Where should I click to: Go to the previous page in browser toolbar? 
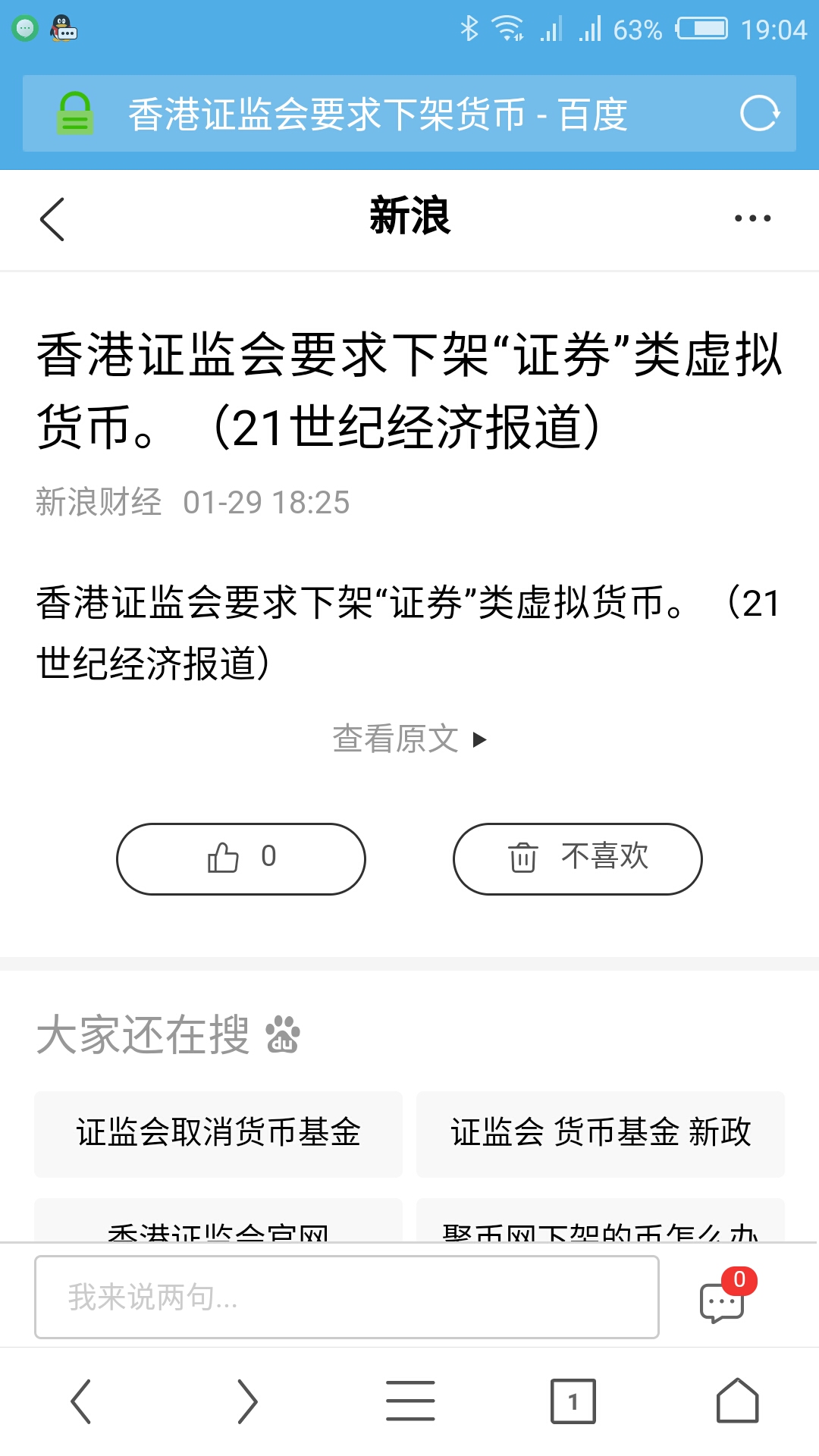point(81,1401)
